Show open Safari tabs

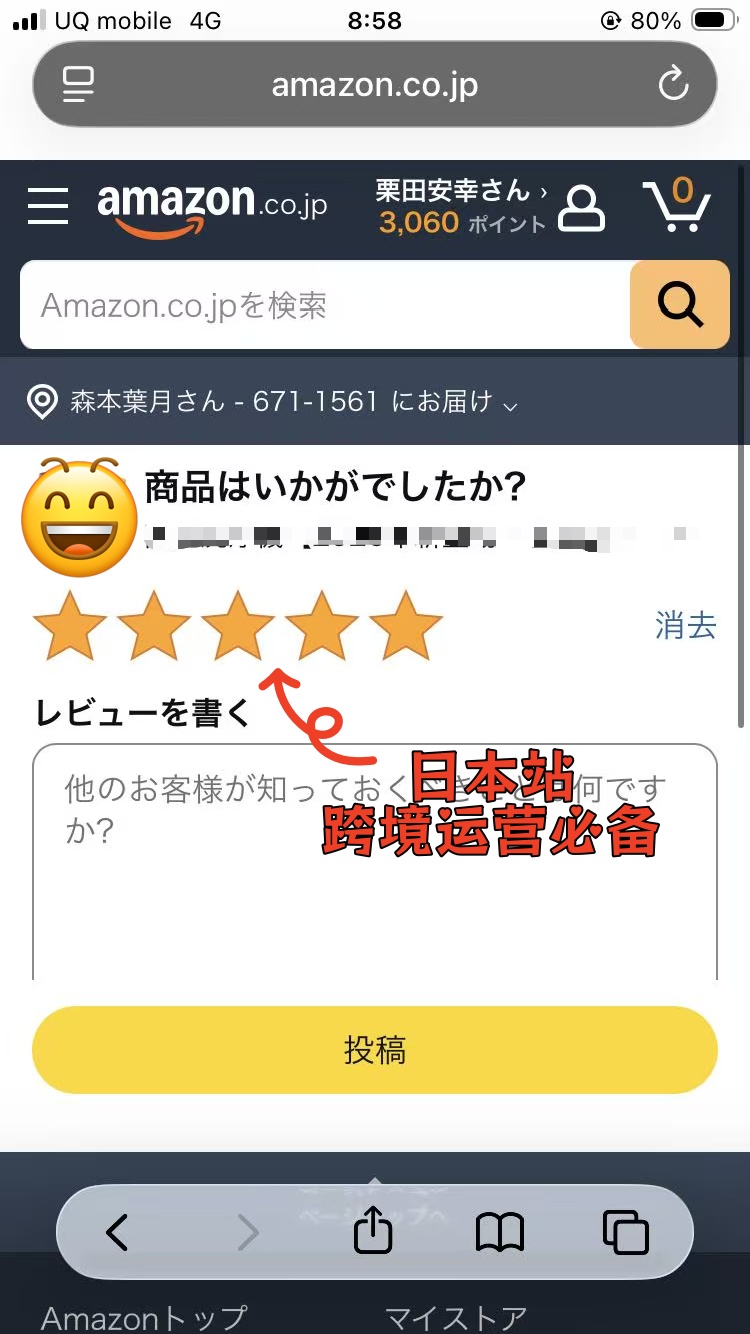point(626,1232)
